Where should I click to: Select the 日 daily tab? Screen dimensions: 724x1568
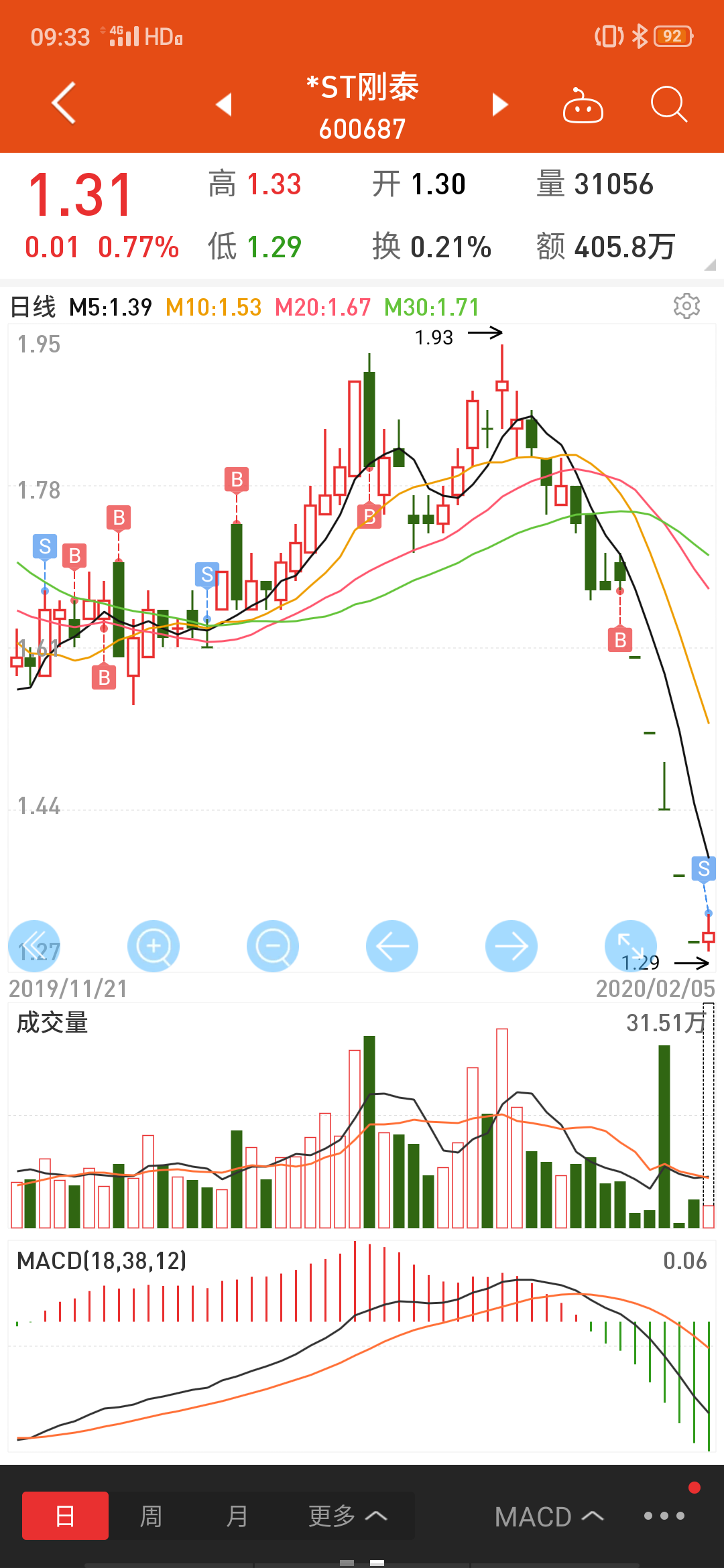coord(64,1515)
